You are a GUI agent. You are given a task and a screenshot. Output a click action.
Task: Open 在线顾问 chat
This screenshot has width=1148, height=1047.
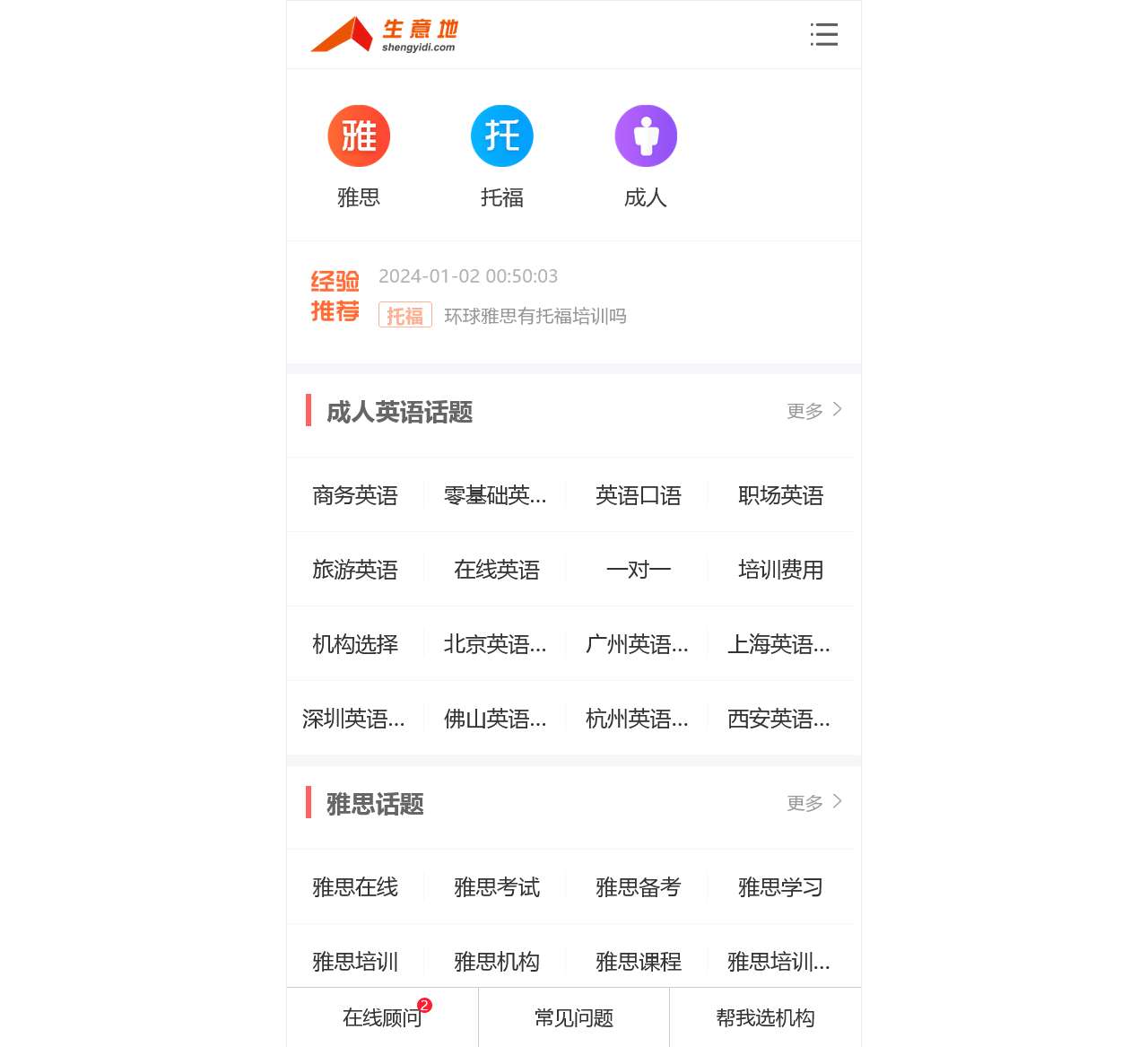tap(382, 1017)
